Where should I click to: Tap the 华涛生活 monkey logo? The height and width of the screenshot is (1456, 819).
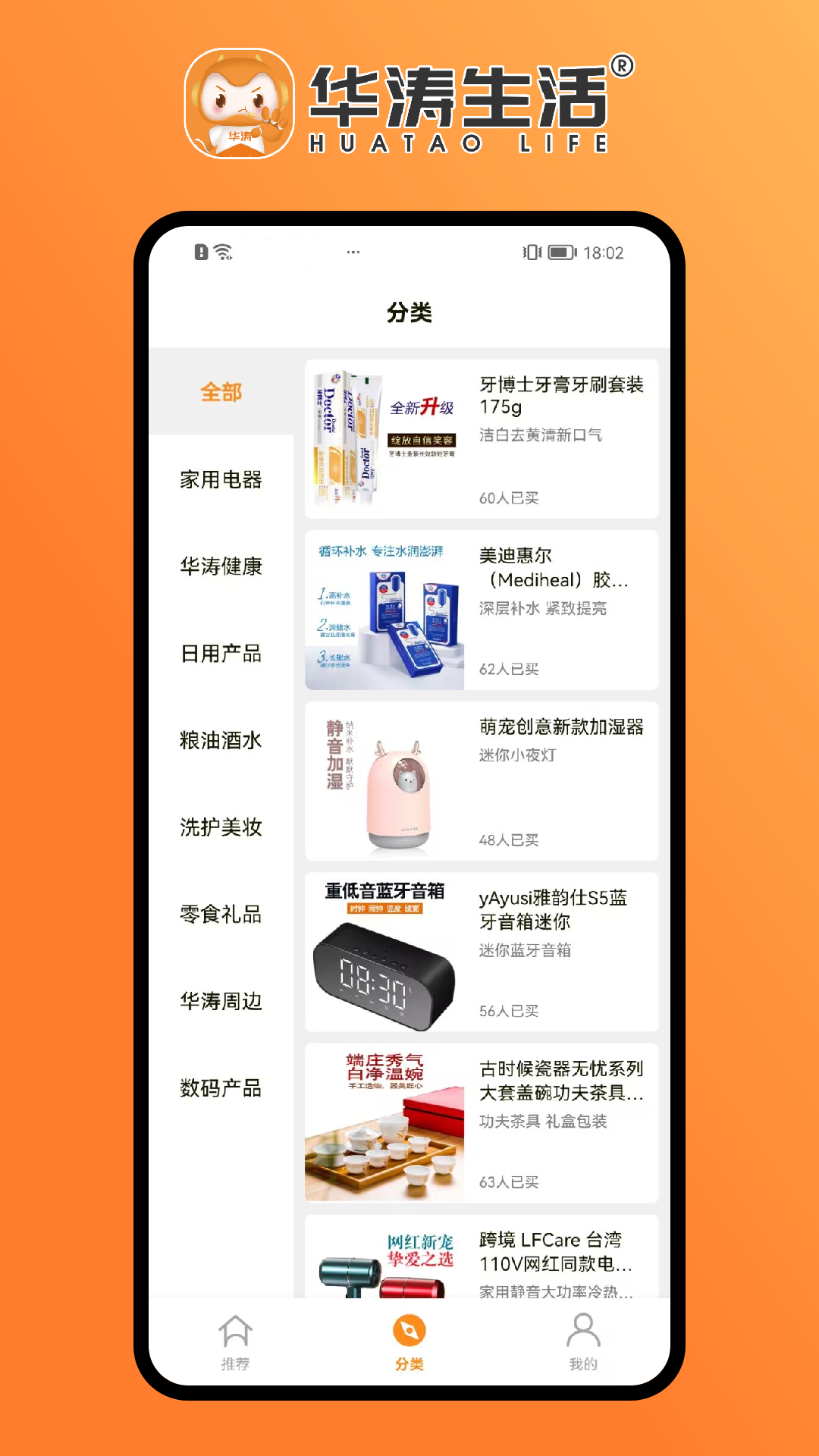(x=235, y=106)
